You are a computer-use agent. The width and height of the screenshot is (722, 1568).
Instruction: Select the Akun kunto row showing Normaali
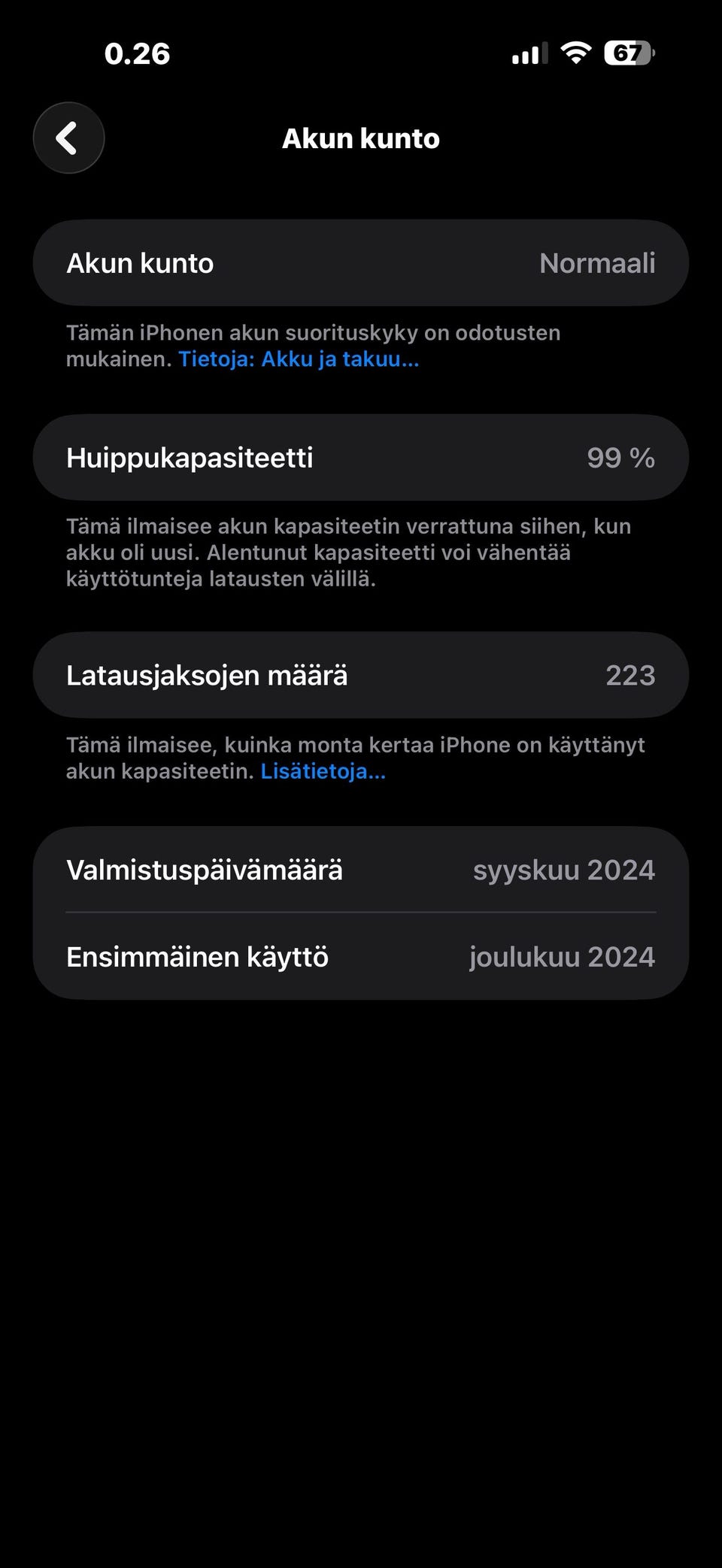tap(359, 262)
